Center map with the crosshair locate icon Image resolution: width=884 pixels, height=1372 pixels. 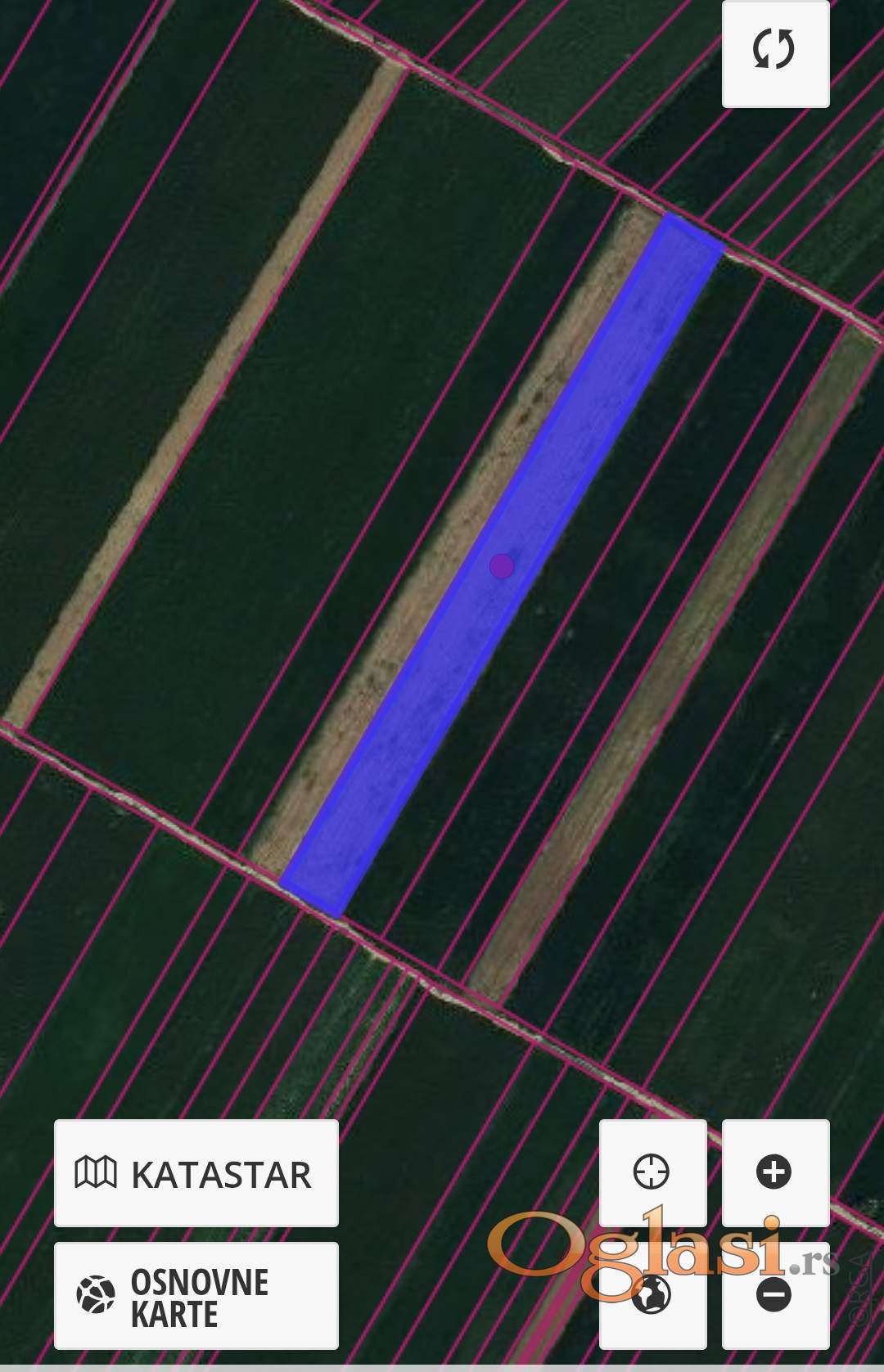(652, 1172)
